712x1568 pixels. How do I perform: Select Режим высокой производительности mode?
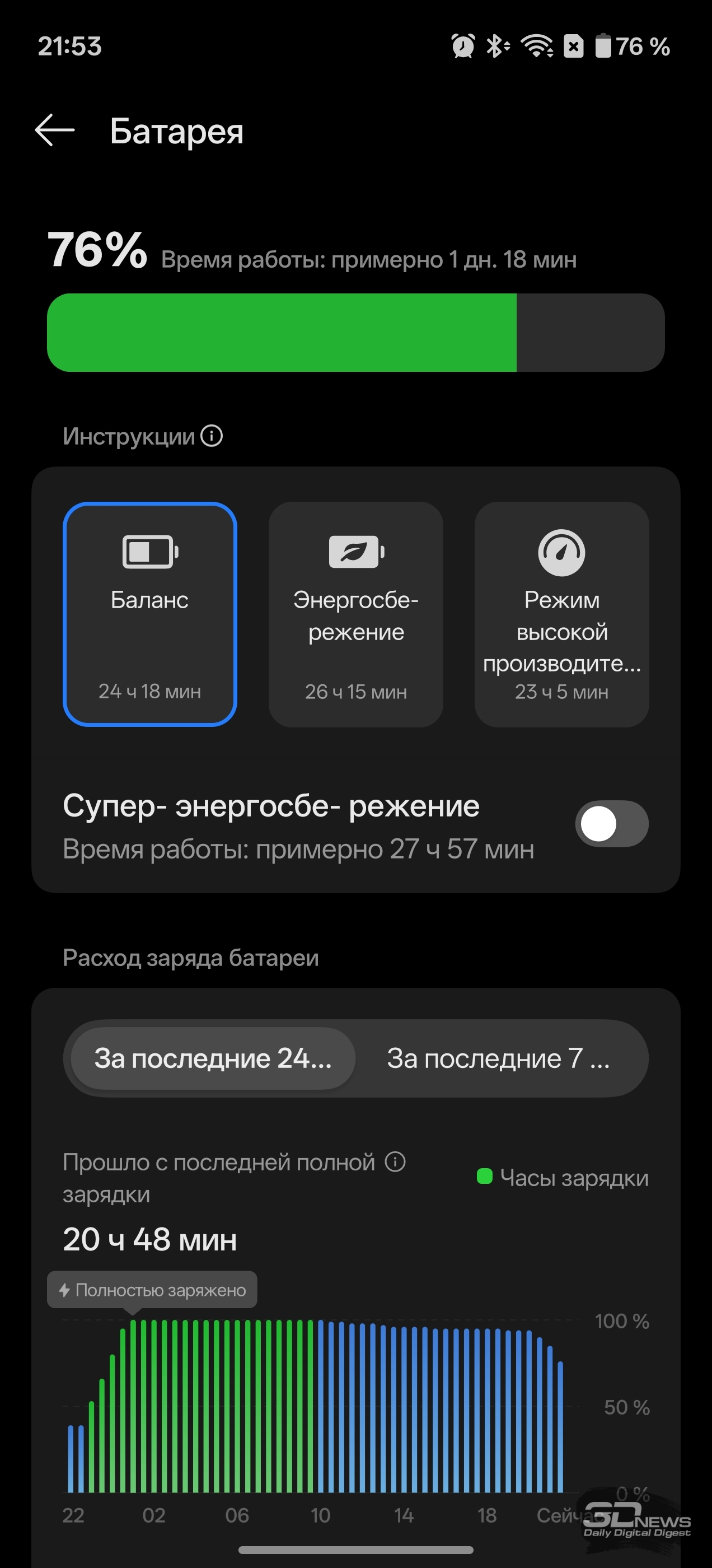[561, 614]
